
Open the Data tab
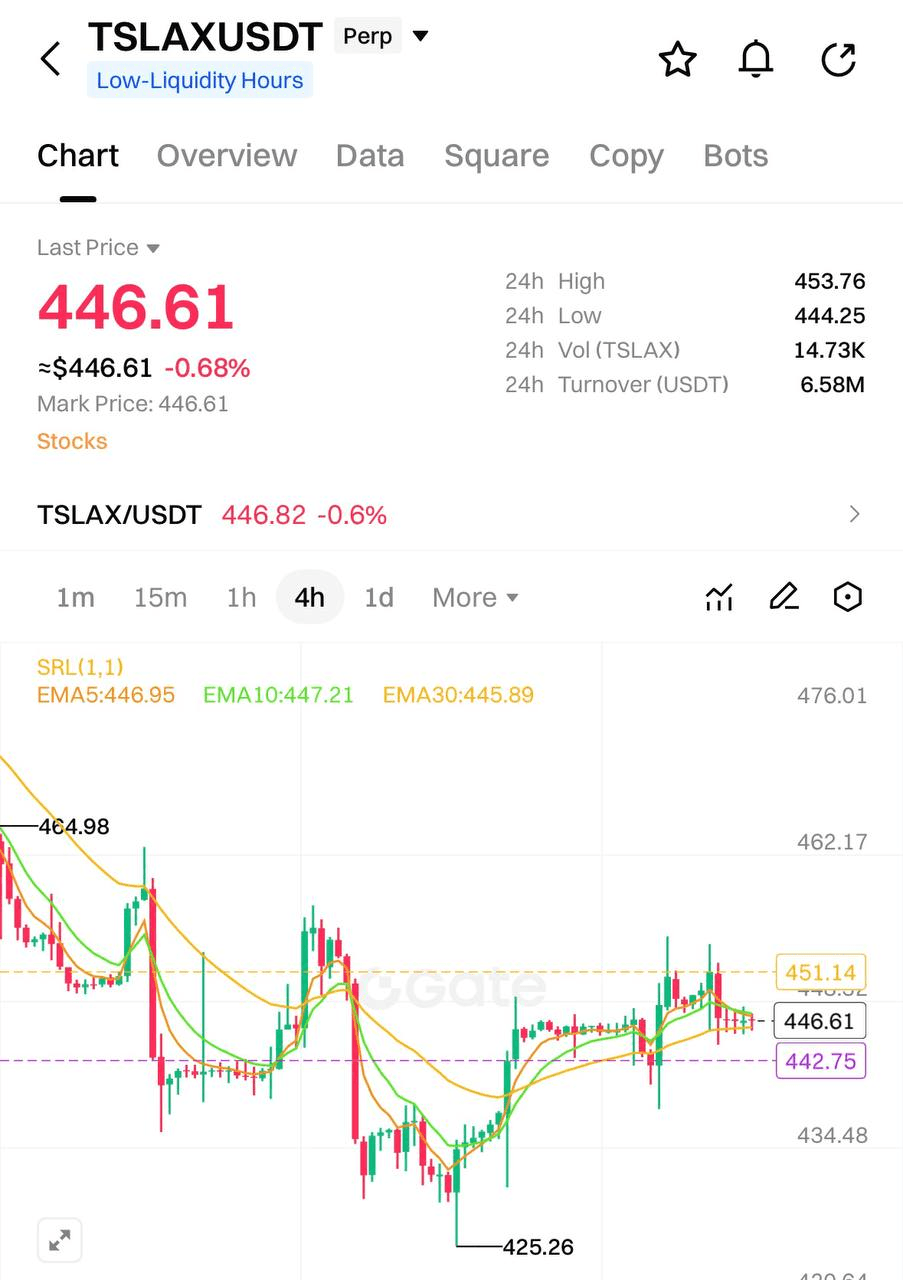[370, 156]
